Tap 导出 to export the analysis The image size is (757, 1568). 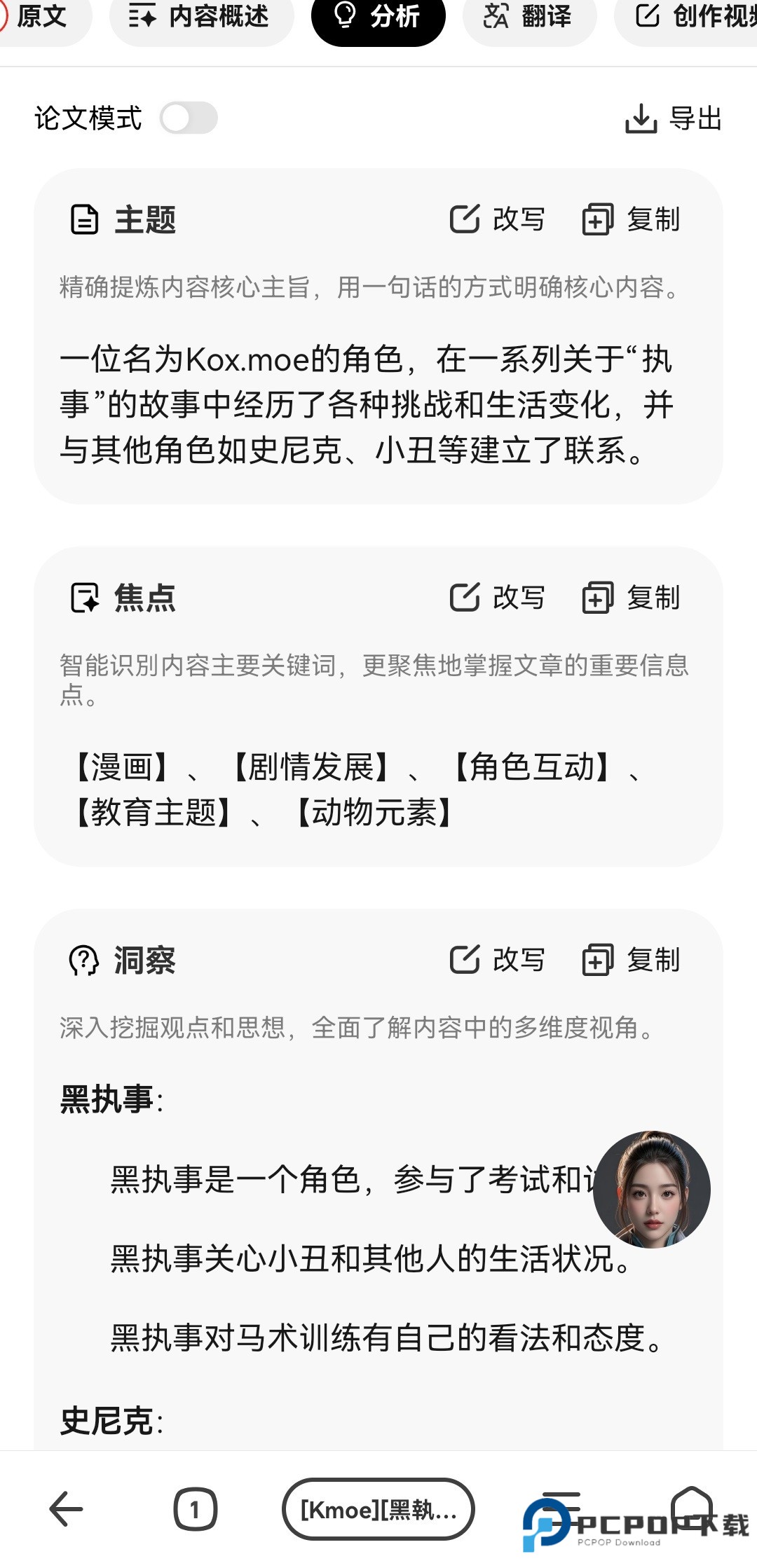[674, 118]
